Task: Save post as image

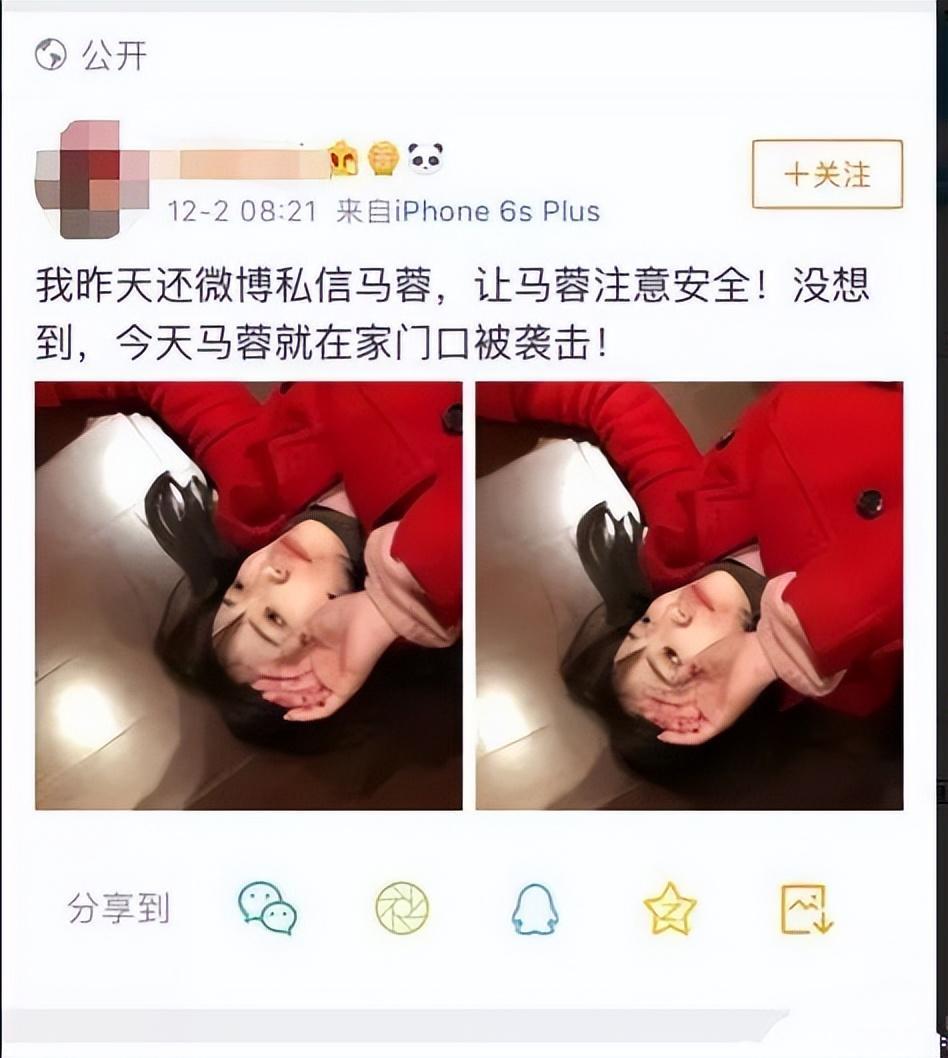Action: pos(806,908)
